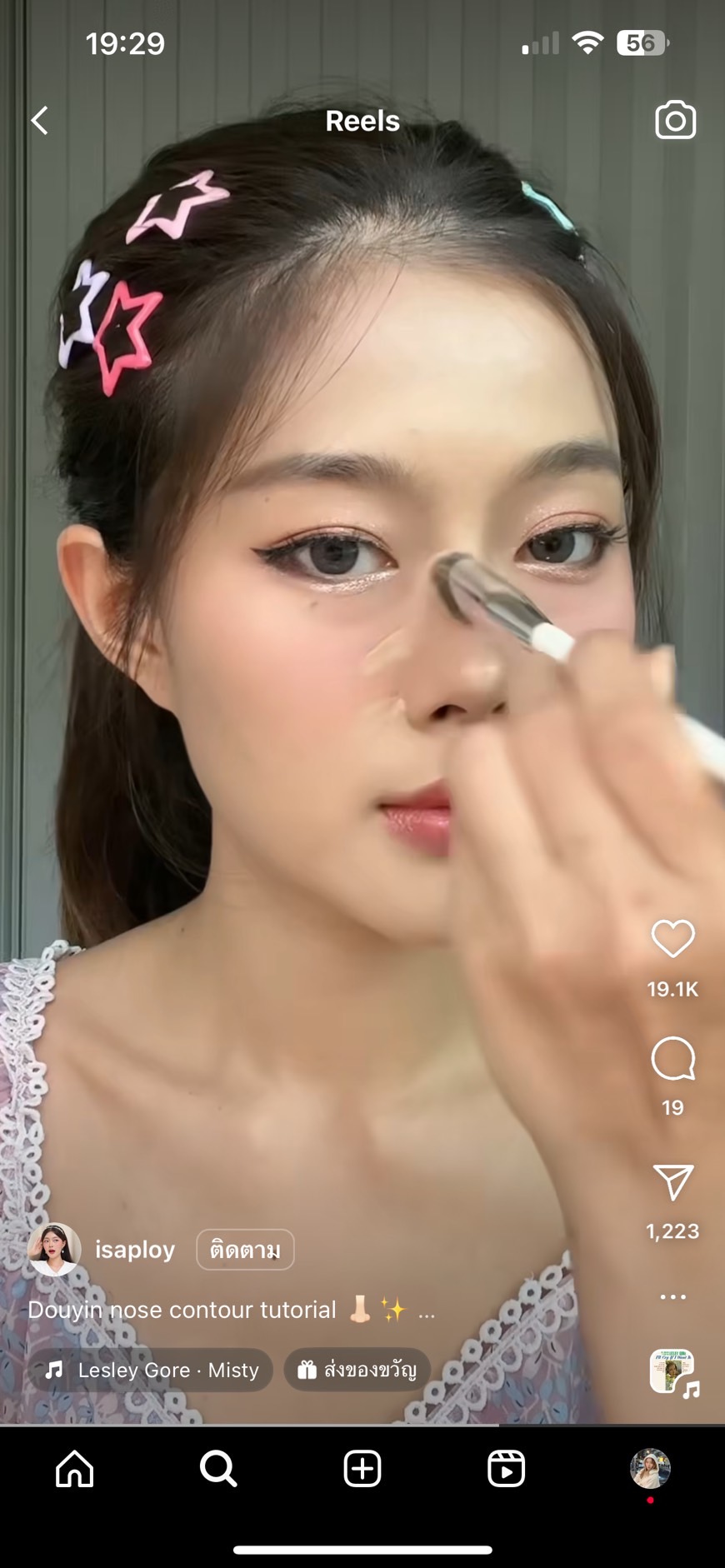Switch to the Home tab

tap(74, 1468)
